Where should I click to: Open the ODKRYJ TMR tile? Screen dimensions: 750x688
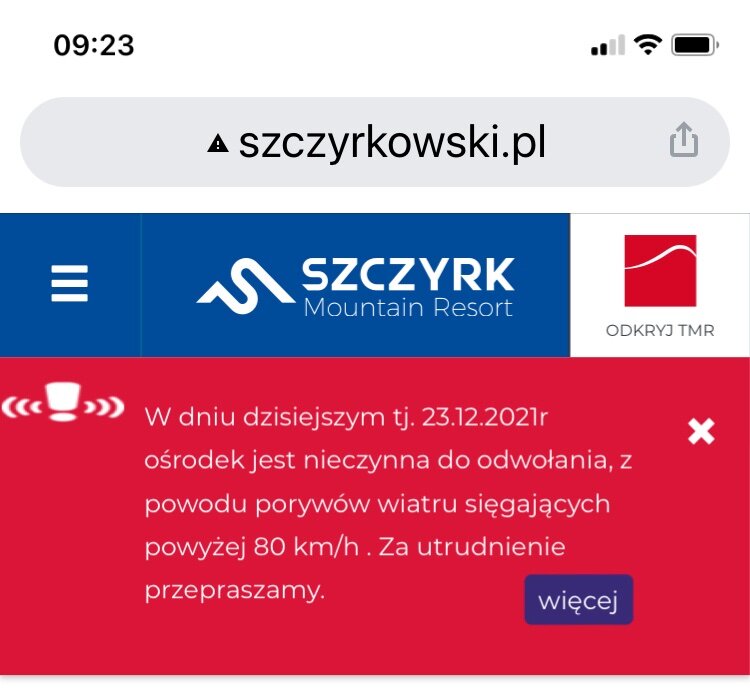click(660, 285)
